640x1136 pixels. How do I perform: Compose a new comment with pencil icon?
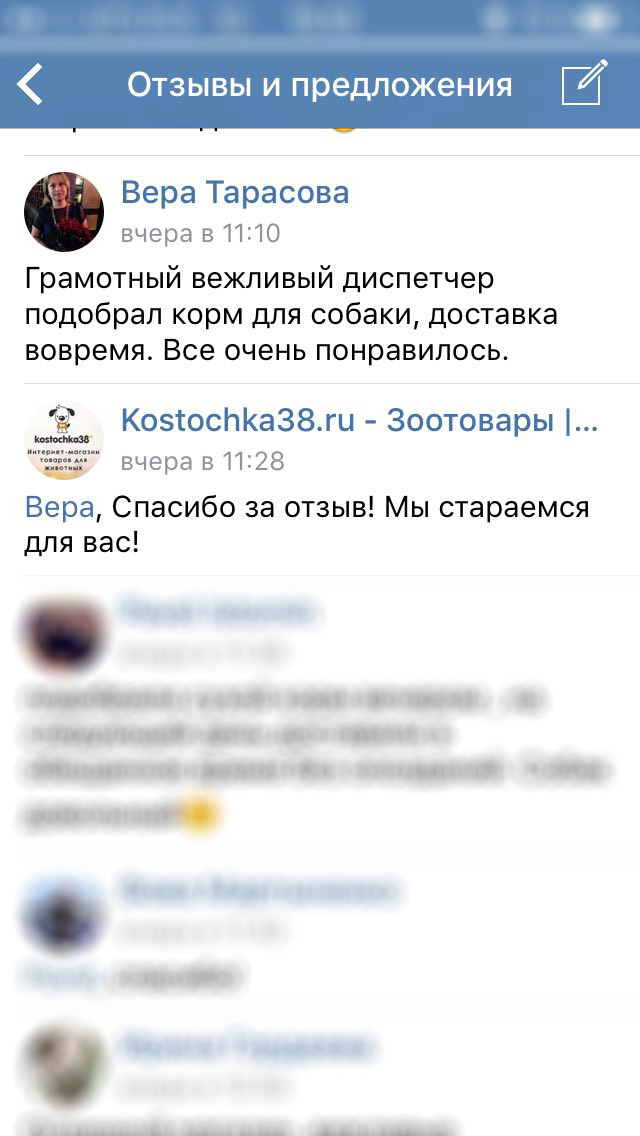click(584, 84)
